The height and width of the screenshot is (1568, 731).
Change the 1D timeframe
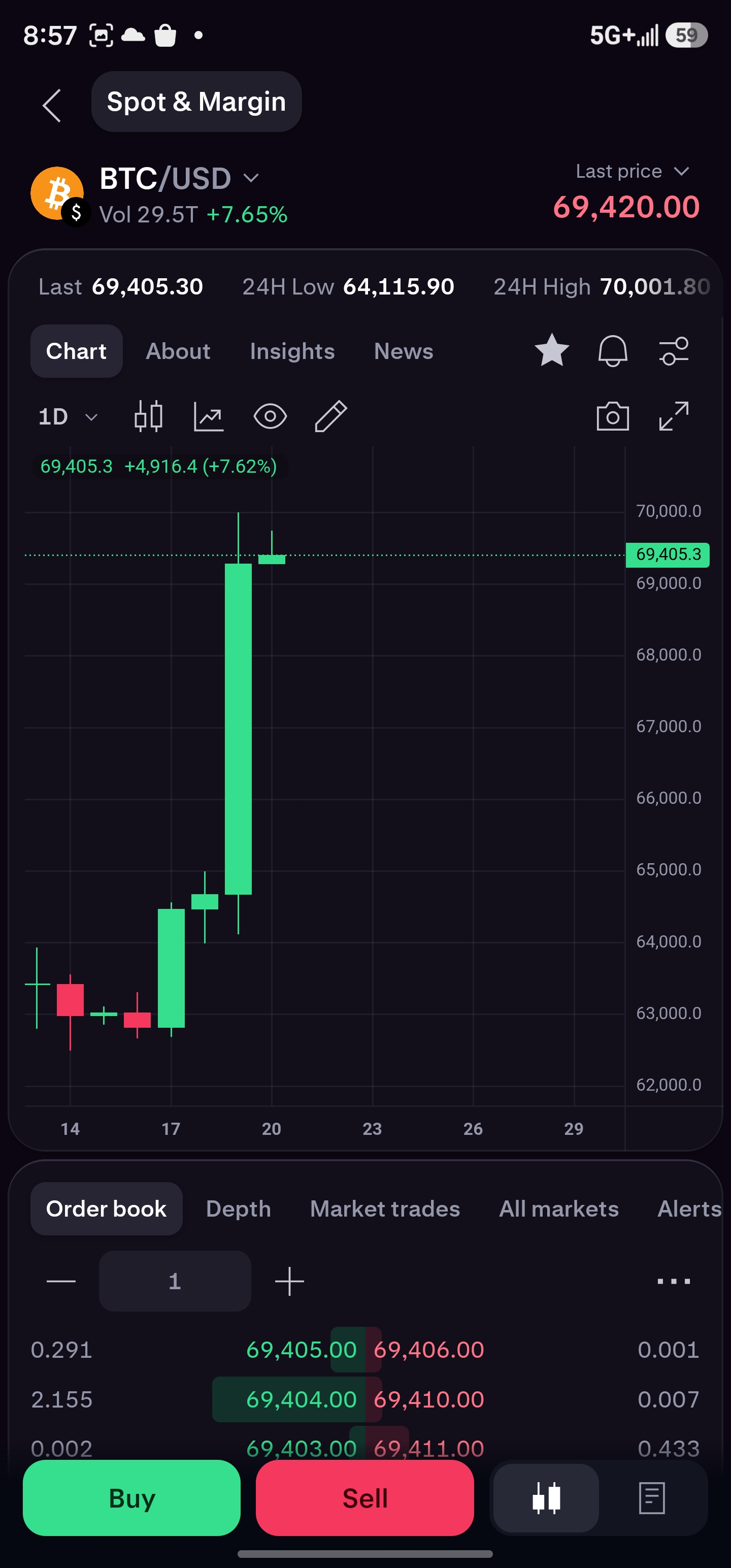[68, 417]
